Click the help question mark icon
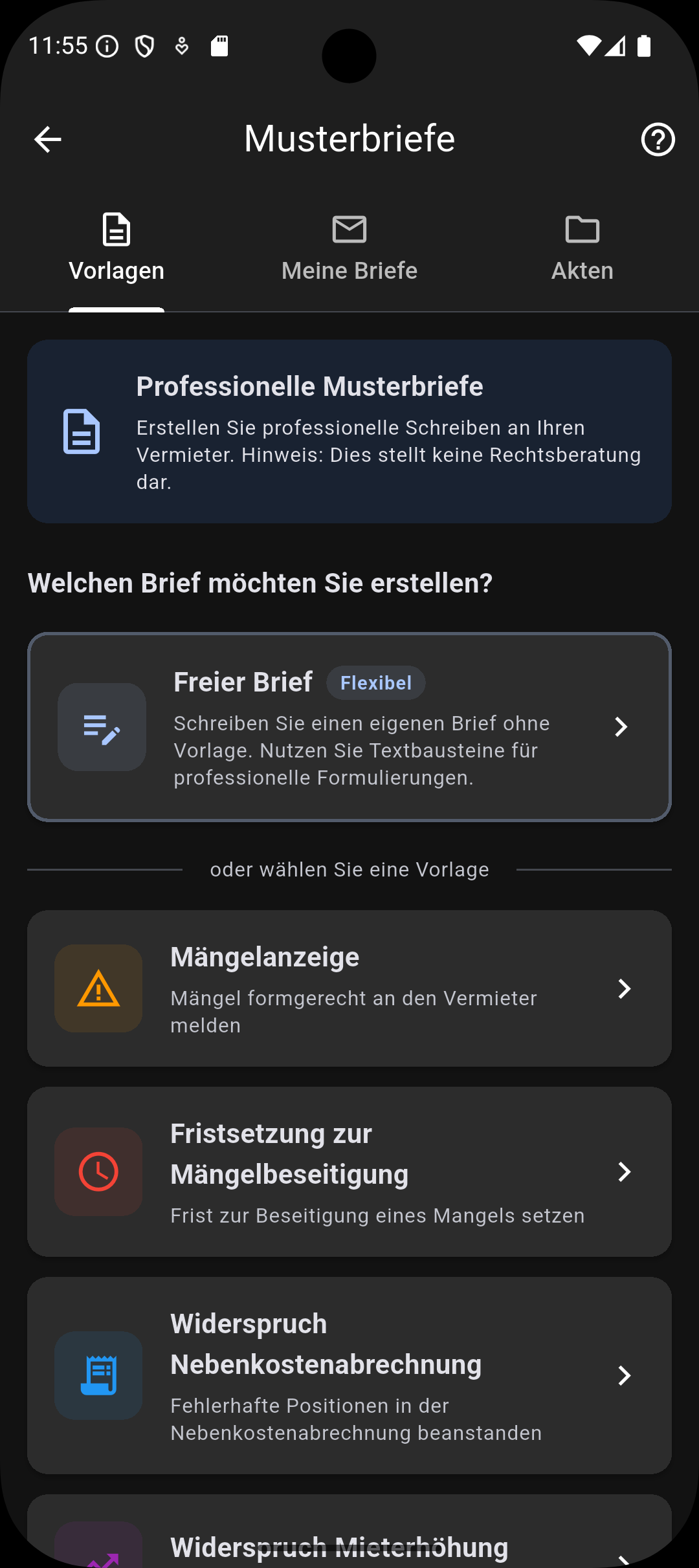Image resolution: width=699 pixels, height=1568 pixels. [658, 138]
